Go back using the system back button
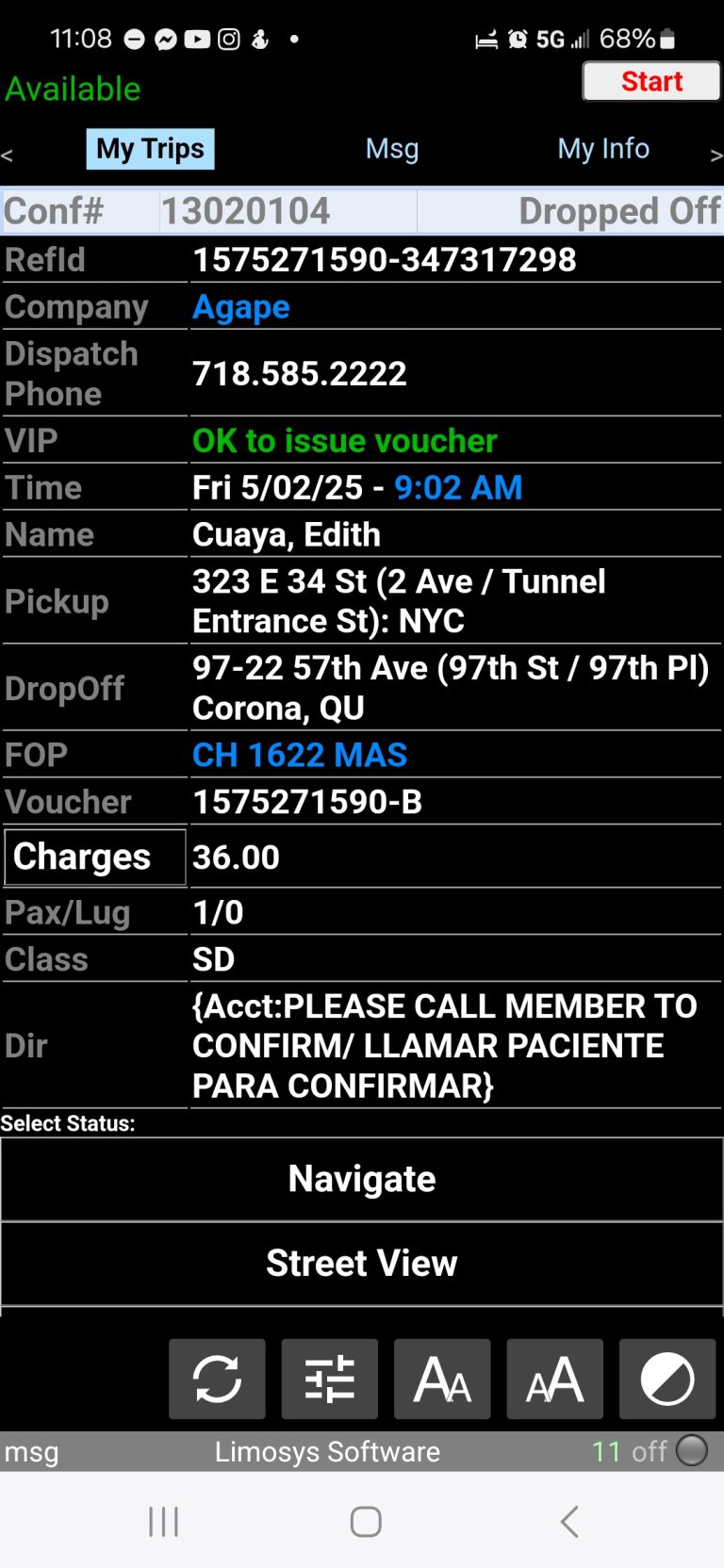Image resolution: width=724 pixels, height=1568 pixels. (x=568, y=1521)
